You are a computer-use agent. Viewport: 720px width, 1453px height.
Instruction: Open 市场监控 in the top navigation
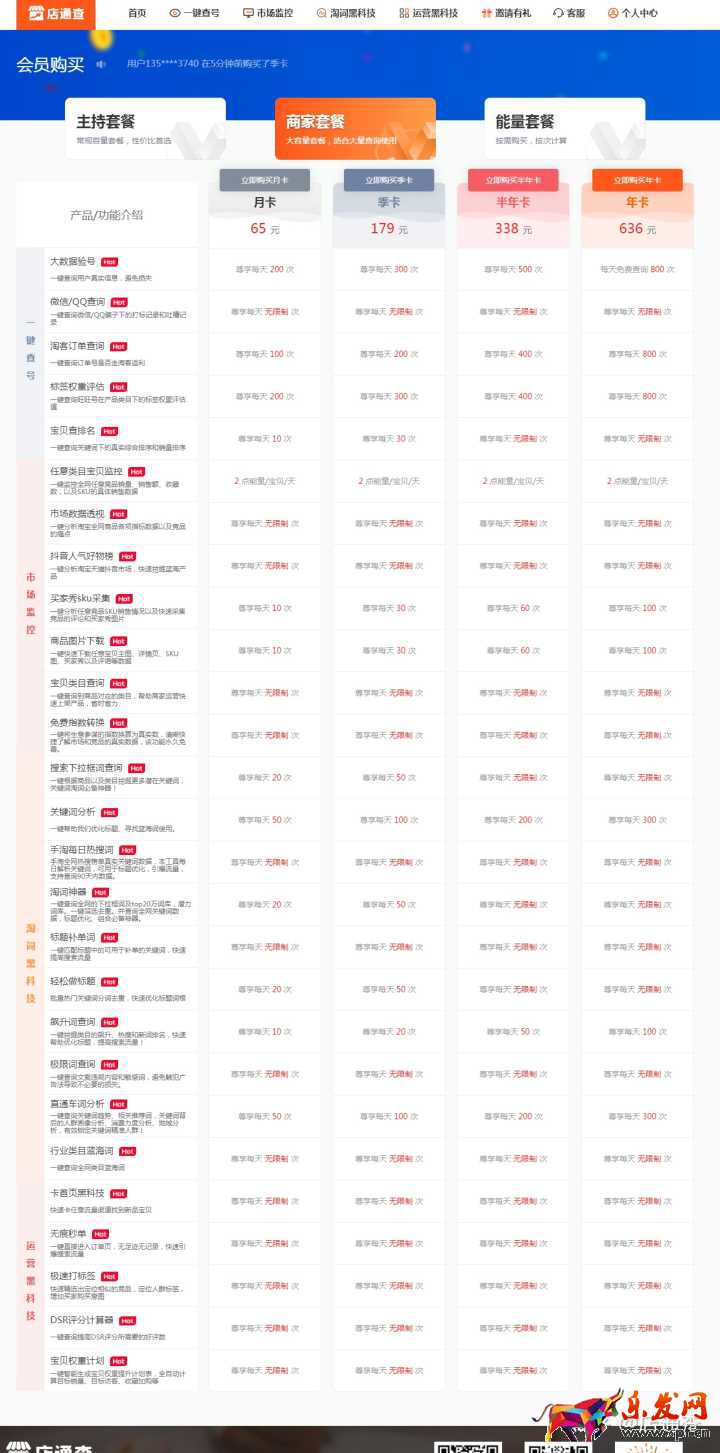coord(268,13)
